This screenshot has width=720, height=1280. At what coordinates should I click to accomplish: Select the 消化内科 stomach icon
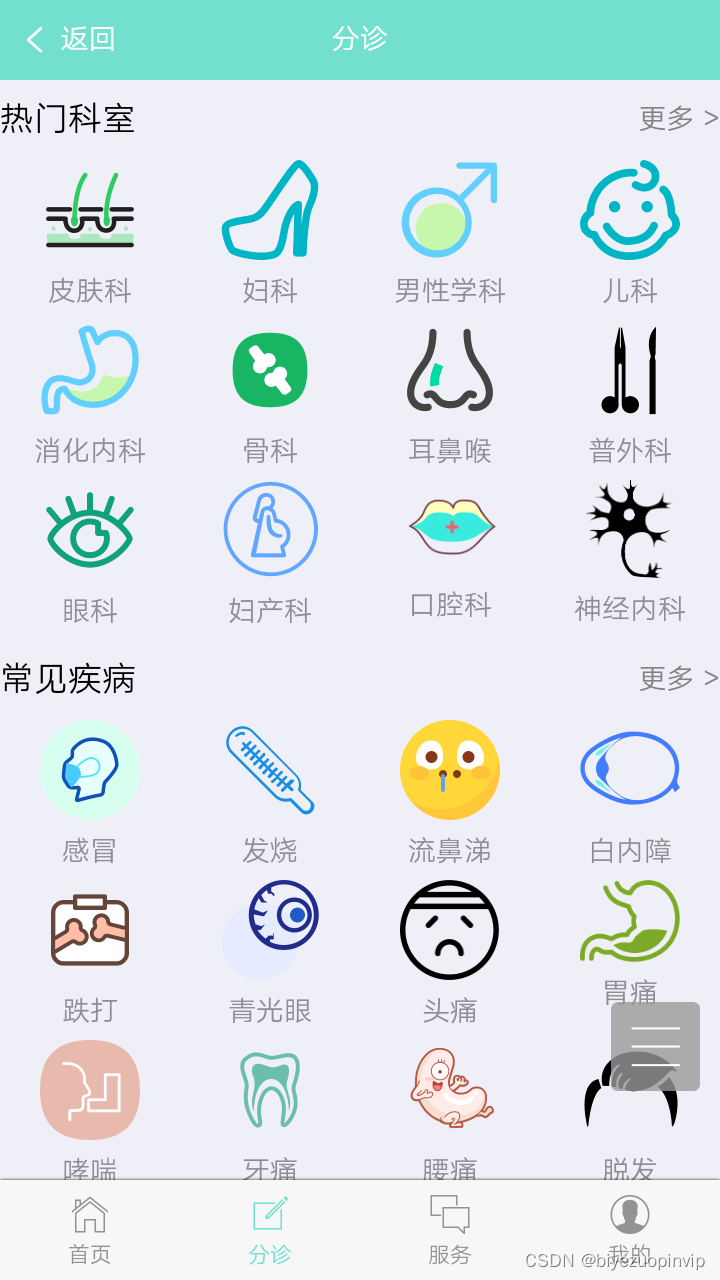click(90, 371)
